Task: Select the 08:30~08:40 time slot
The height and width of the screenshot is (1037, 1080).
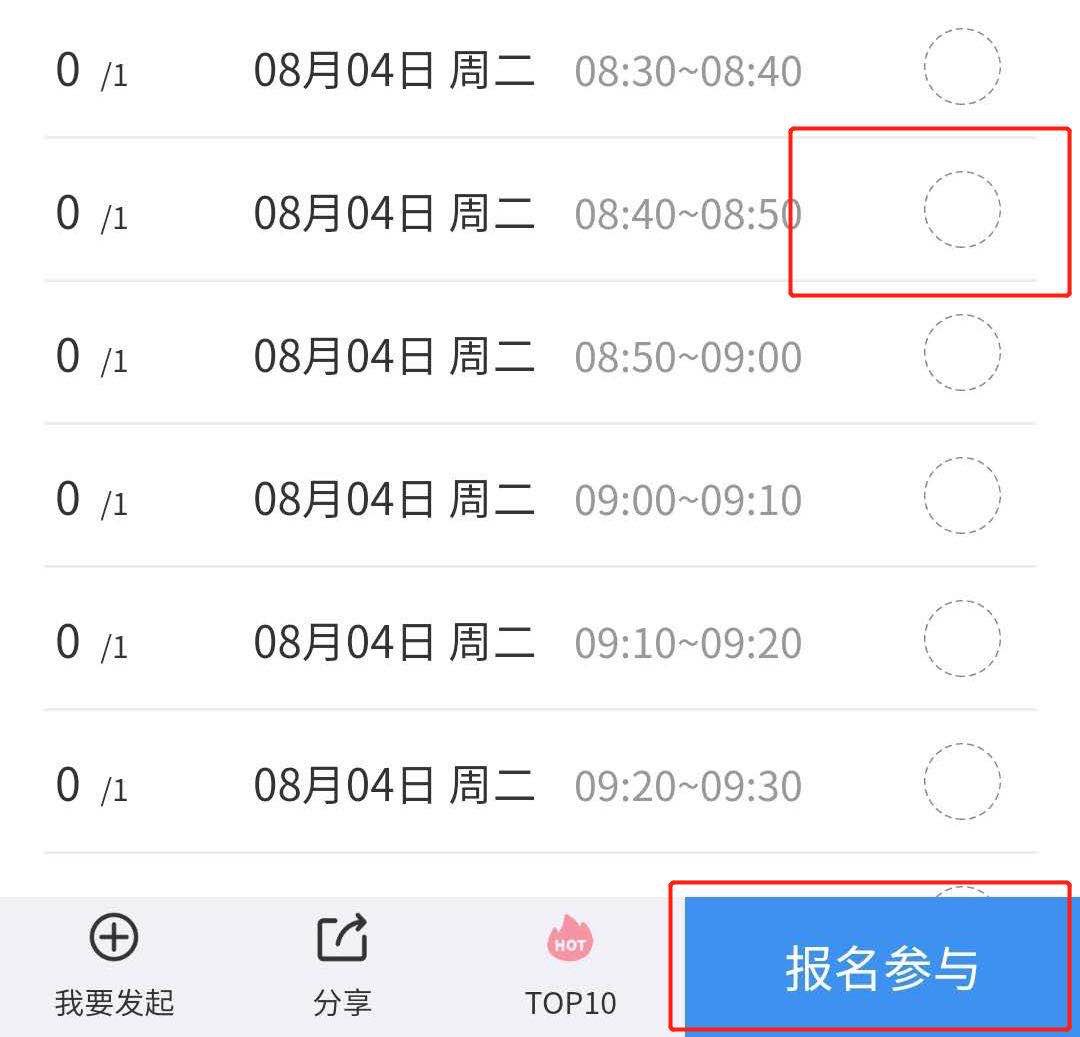Action: pyautogui.click(x=961, y=68)
